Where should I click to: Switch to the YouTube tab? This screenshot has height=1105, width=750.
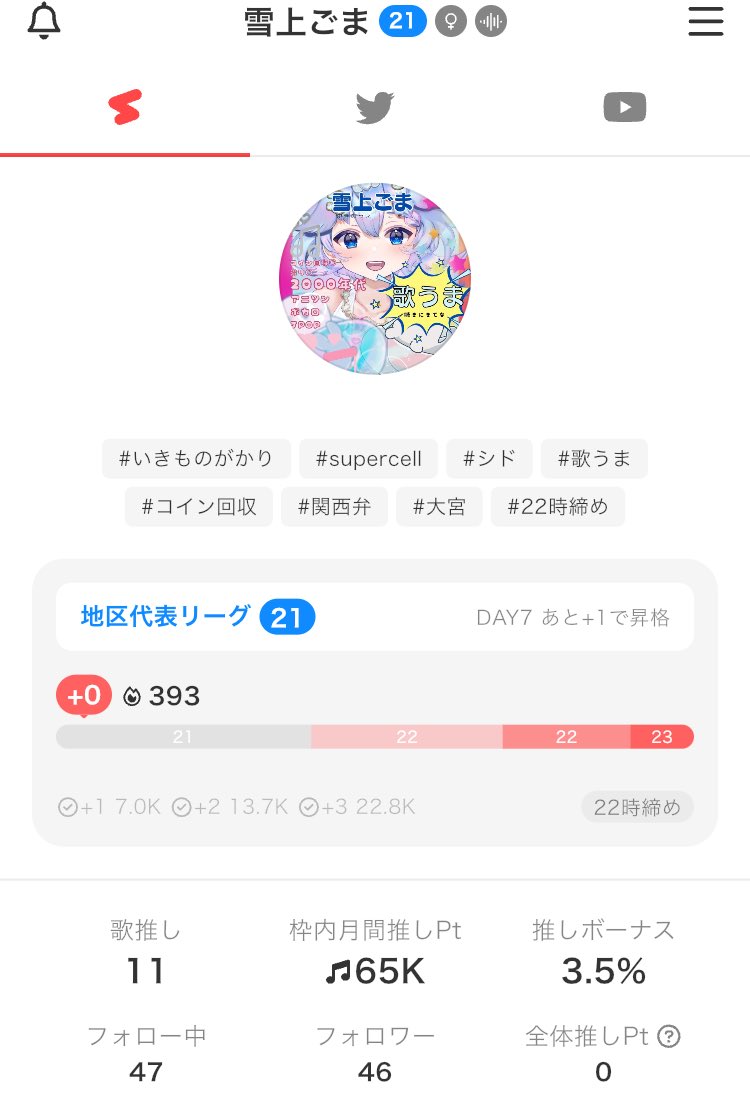(624, 107)
